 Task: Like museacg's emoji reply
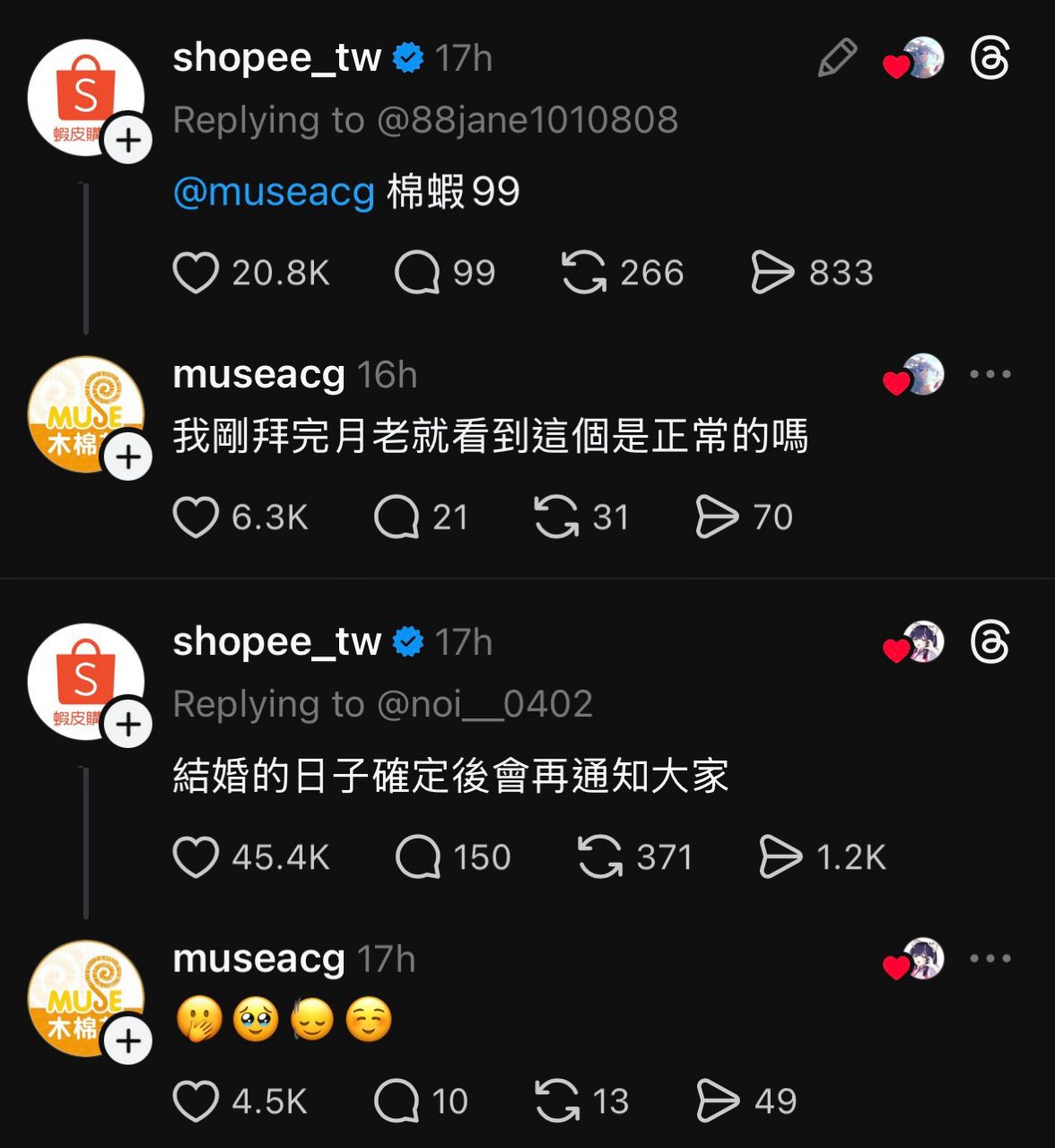pyautogui.click(x=196, y=1101)
